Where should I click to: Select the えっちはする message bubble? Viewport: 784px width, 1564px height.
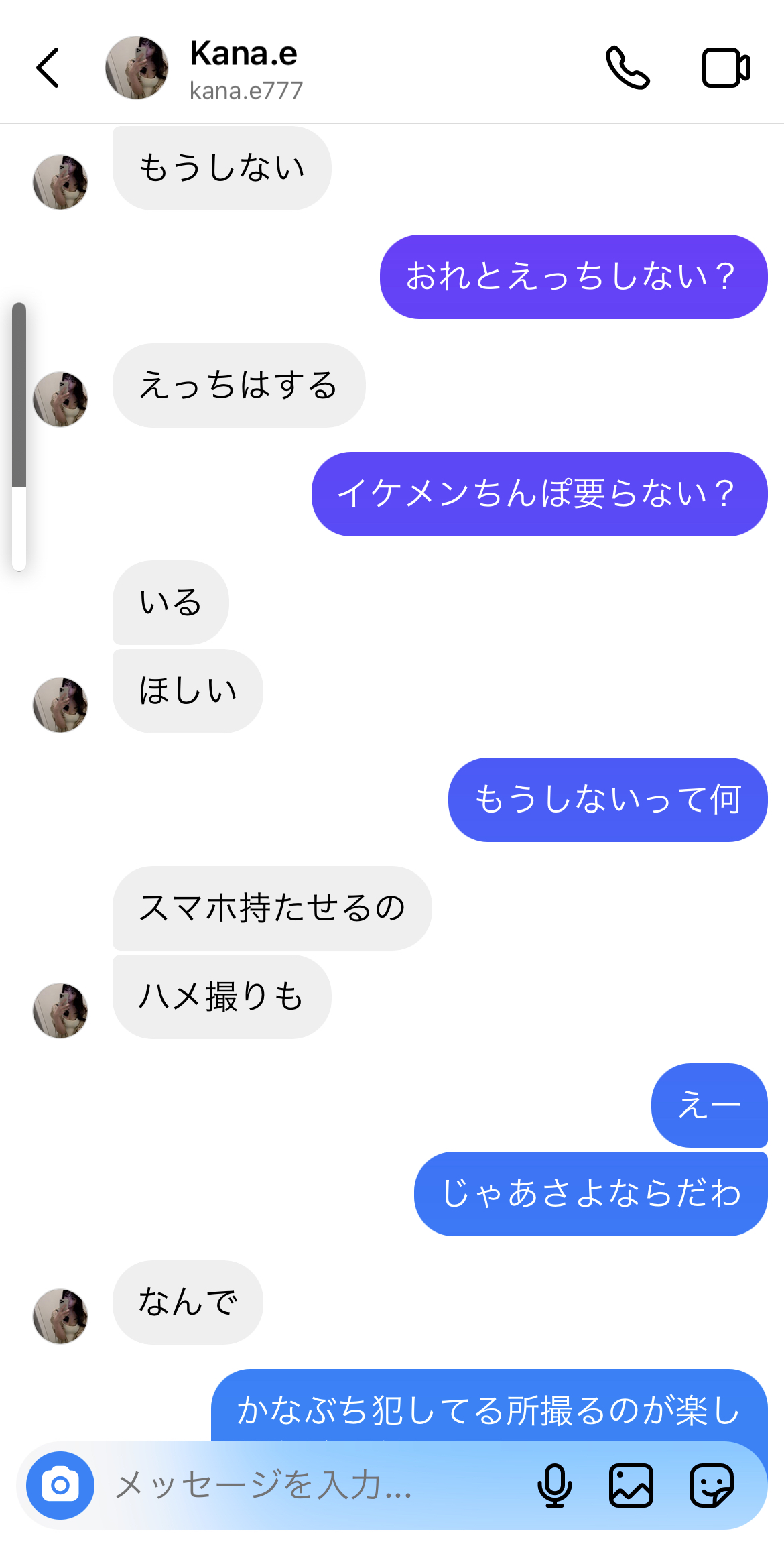pos(239,385)
